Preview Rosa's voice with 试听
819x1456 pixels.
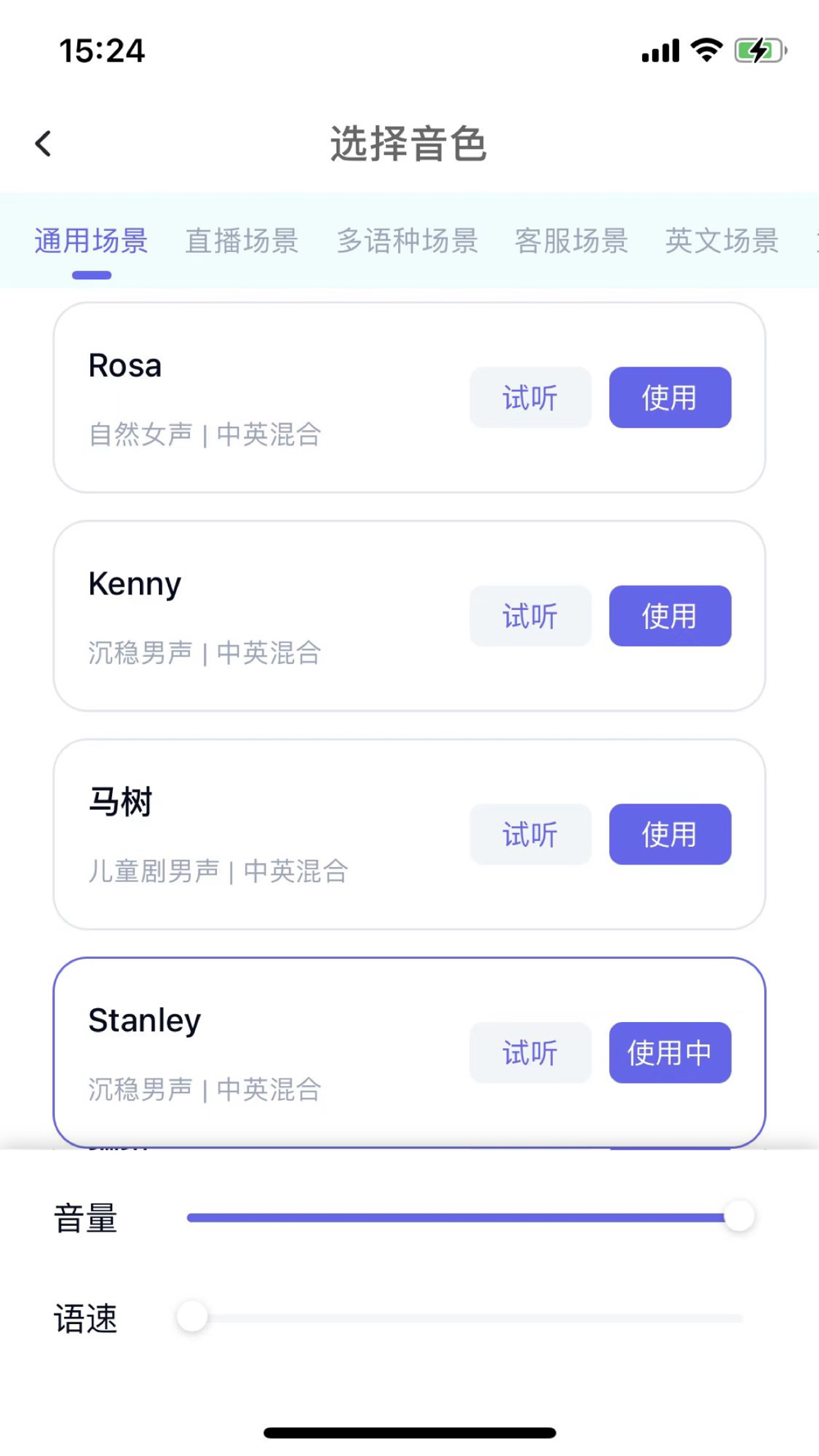point(530,397)
